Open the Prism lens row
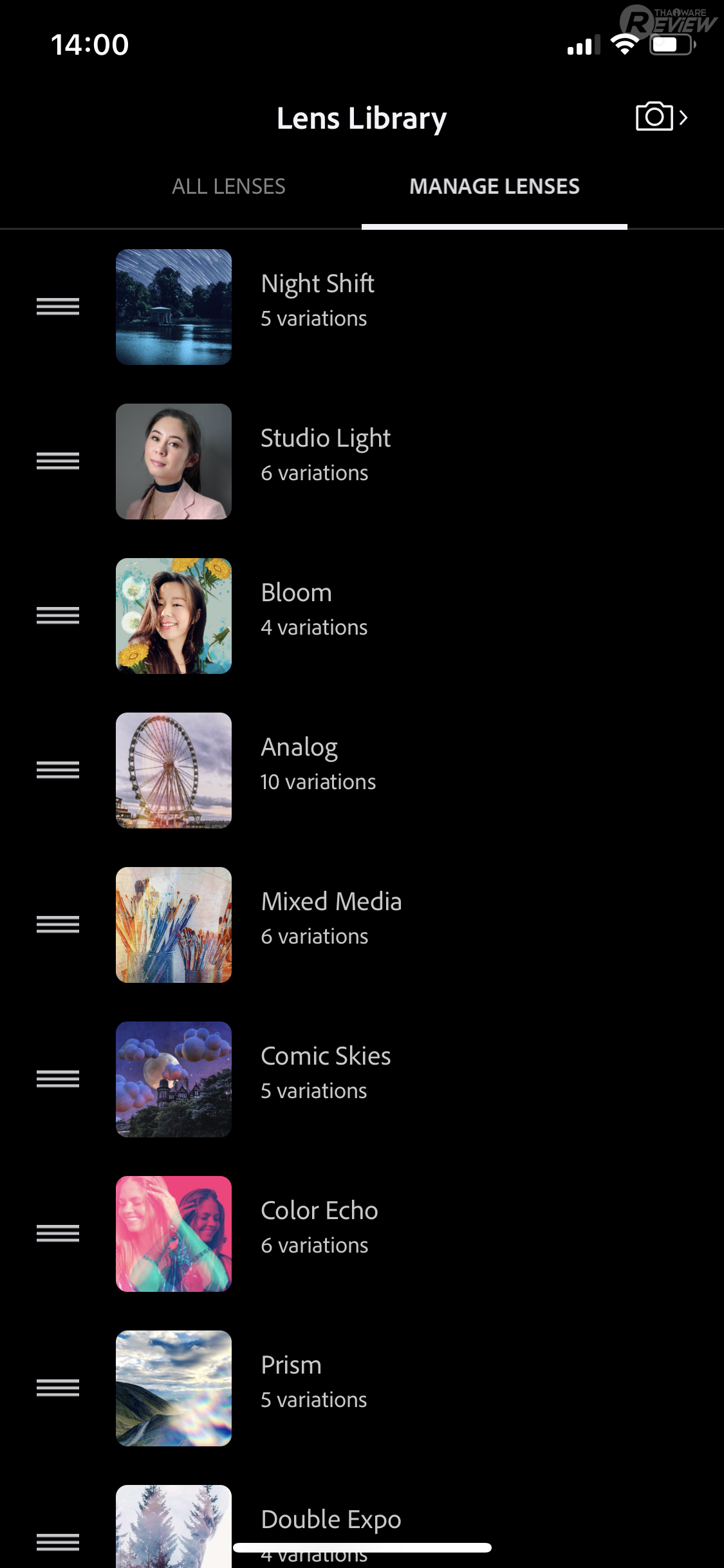This screenshot has height=1568, width=724. point(313,1381)
